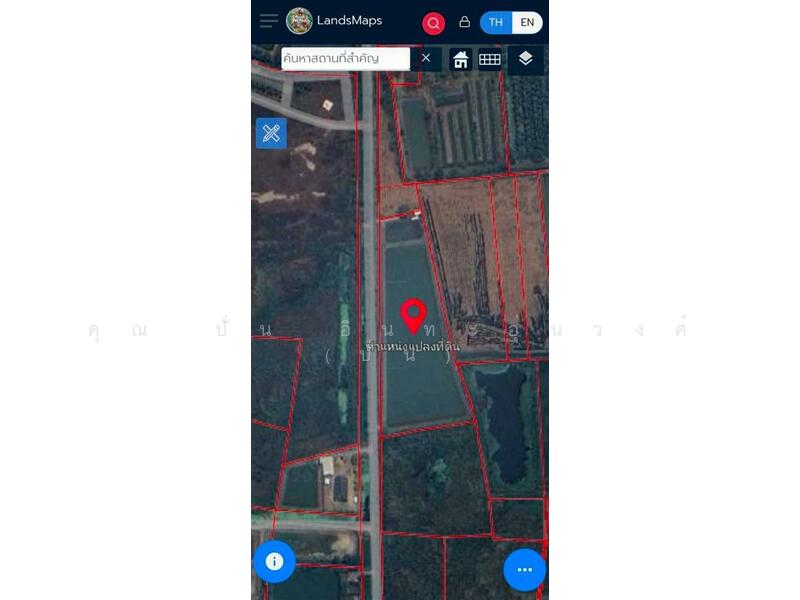Image resolution: width=800 pixels, height=600 pixels.
Task: Clear the search field with X
Action: tap(426, 58)
